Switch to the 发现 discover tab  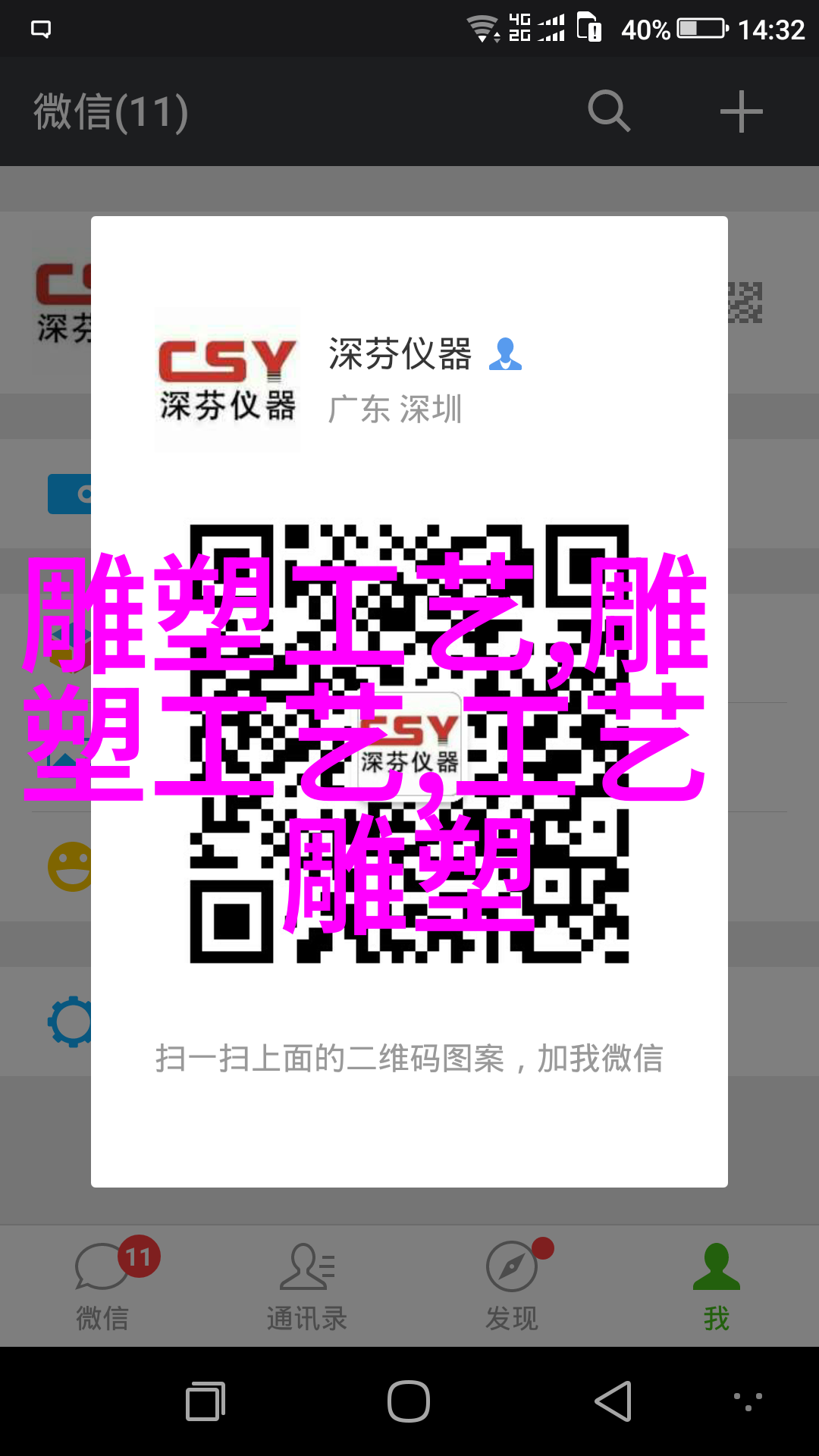click(x=512, y=1287)
